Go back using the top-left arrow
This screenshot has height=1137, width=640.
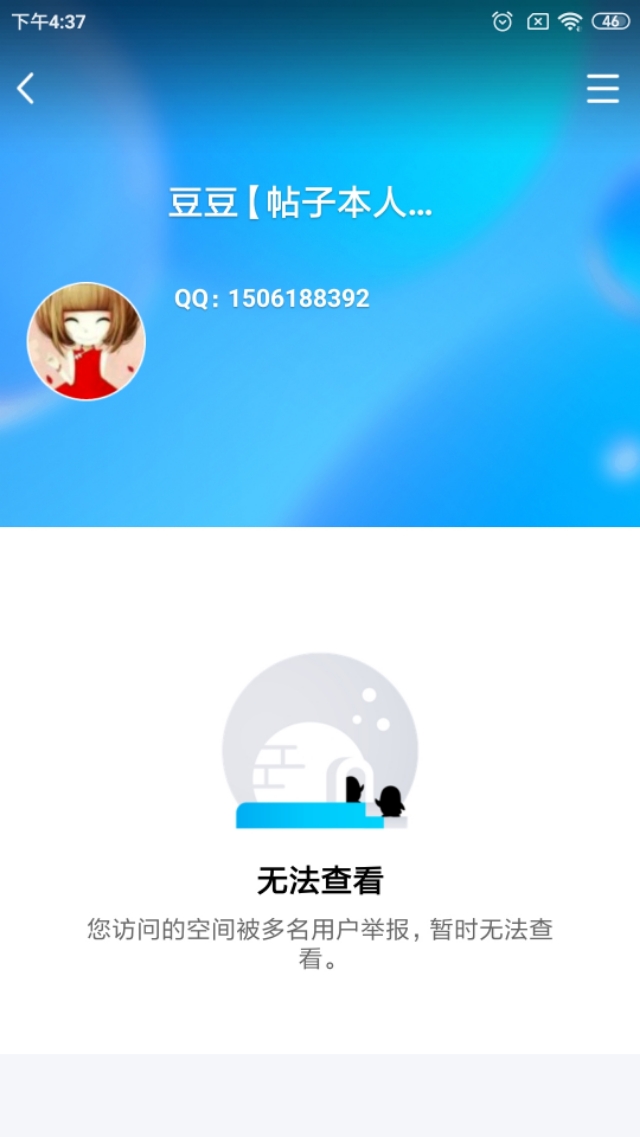[x=26, y=89]
